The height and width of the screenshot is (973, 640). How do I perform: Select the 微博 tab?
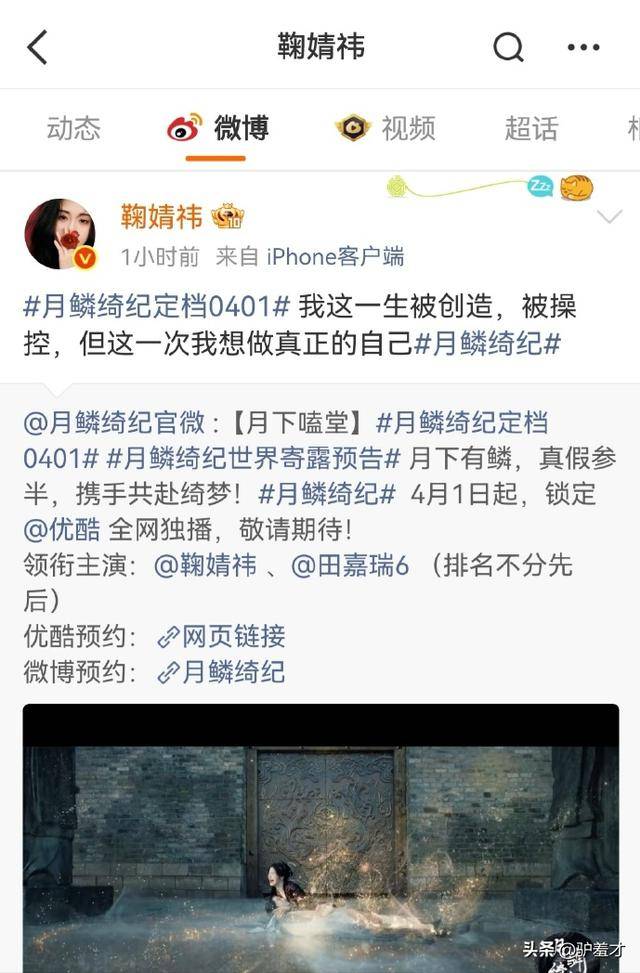click(218, 128)
